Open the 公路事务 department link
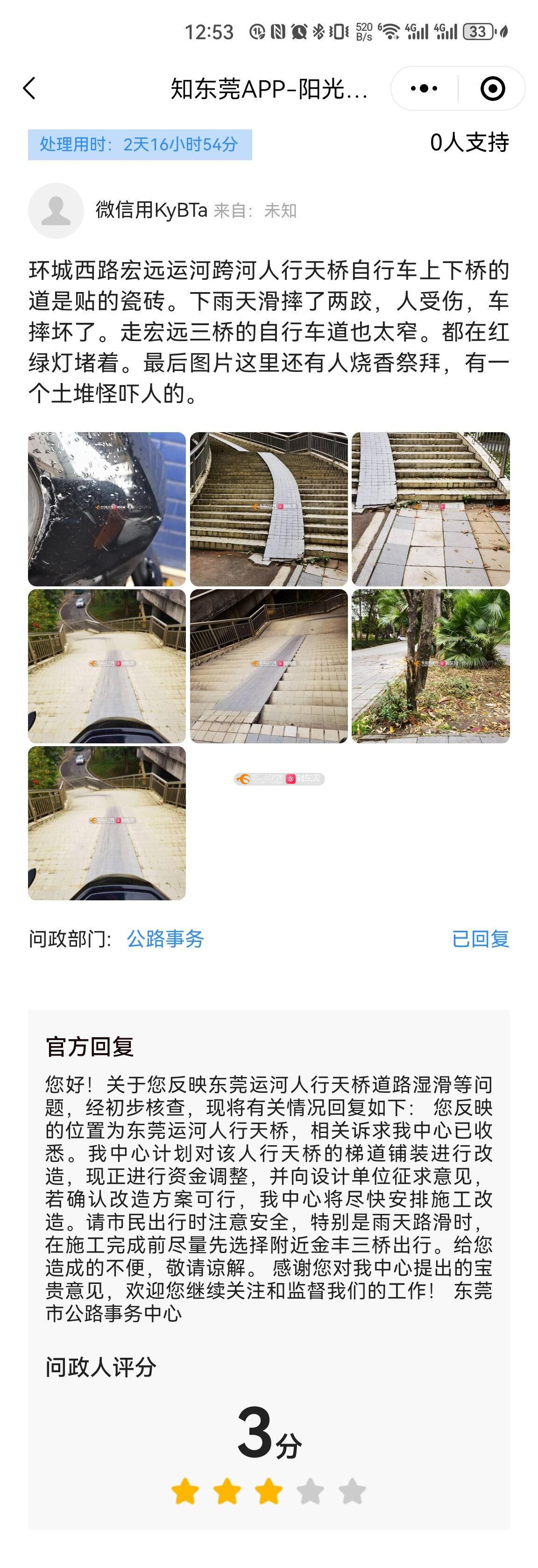538x1568 pixels. click(x=165, y=939)
